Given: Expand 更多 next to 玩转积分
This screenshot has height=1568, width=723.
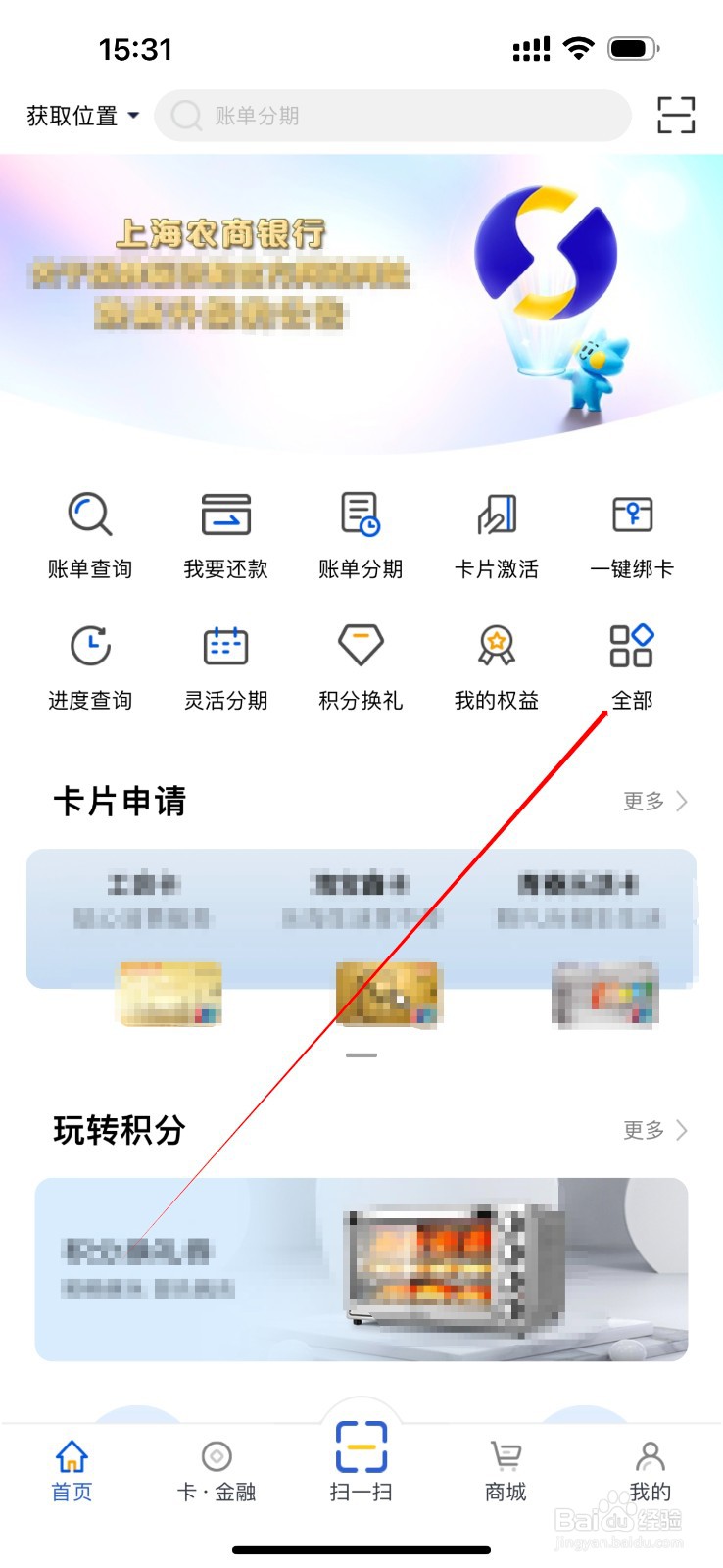Looking at the screenshot, I should coord(654,1130).
